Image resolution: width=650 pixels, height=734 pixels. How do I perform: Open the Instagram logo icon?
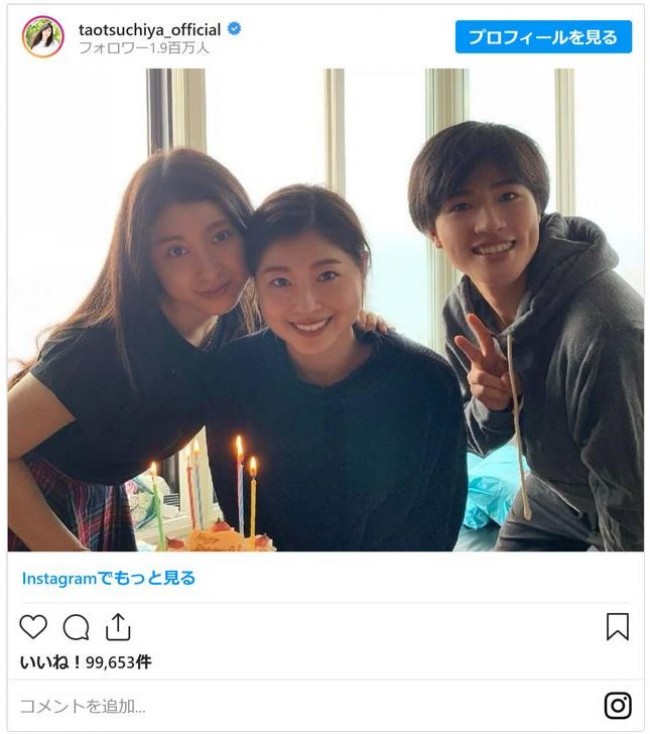[617, 706]
